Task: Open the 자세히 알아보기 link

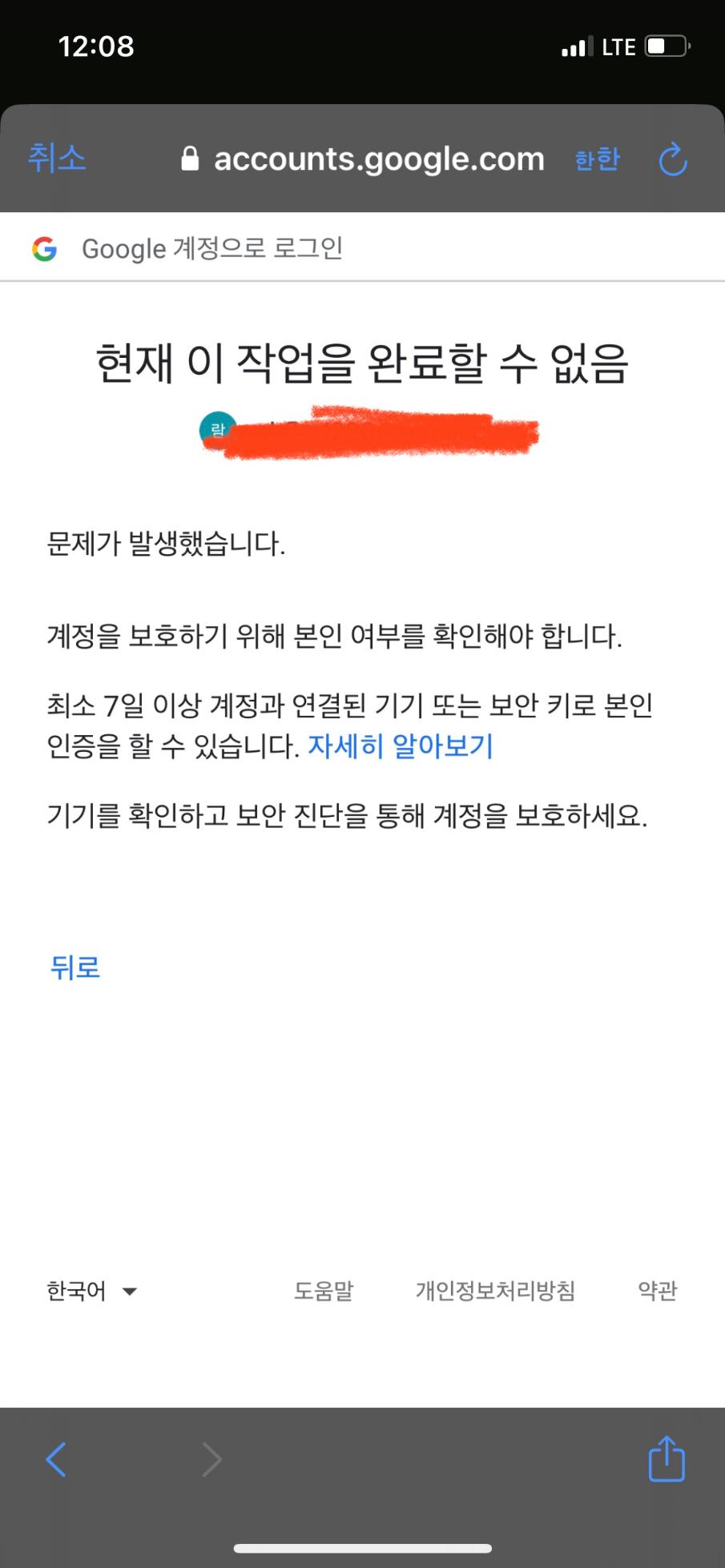Action: (x=400, y=746)
